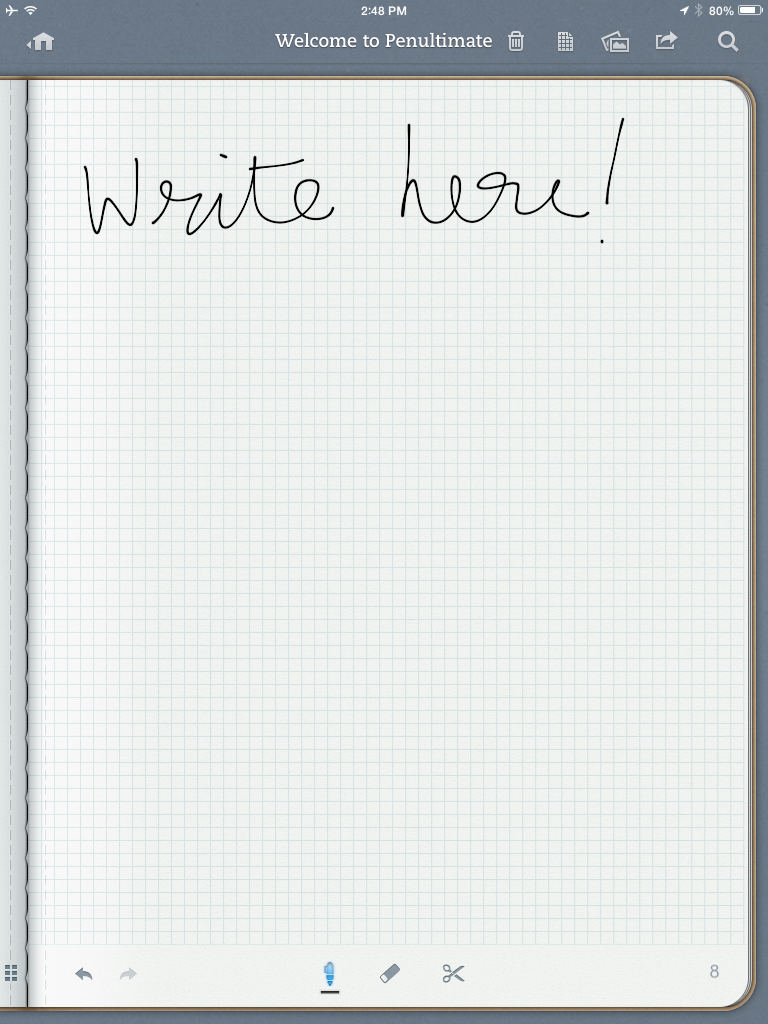Delete this page with the trash icon

tap(516, 41)
